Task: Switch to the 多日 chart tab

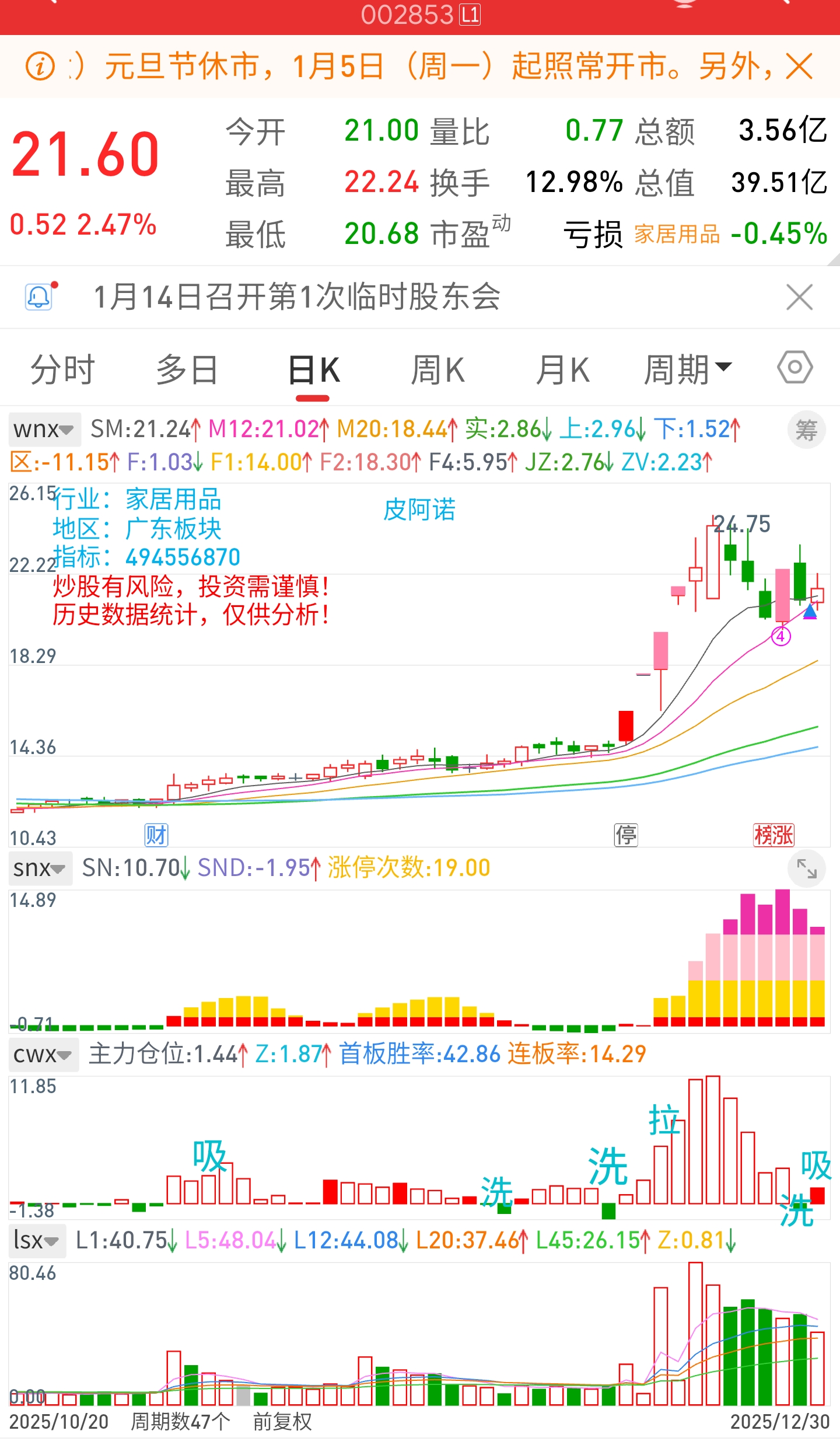Action: tap(187, 370)
